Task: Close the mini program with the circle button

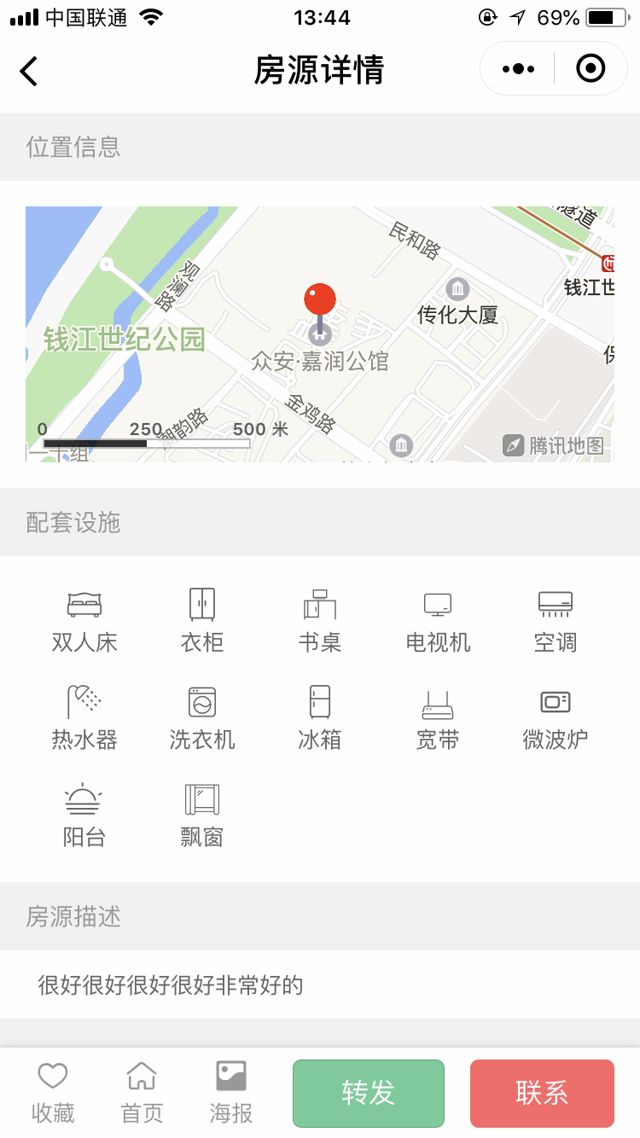Action: coord(591,69)
